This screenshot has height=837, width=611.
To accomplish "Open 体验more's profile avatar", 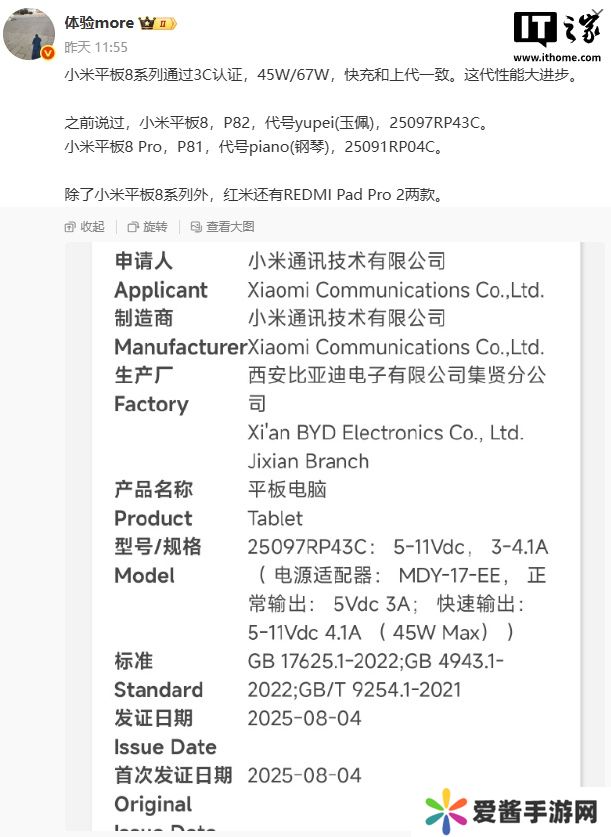I will (29, 33).
